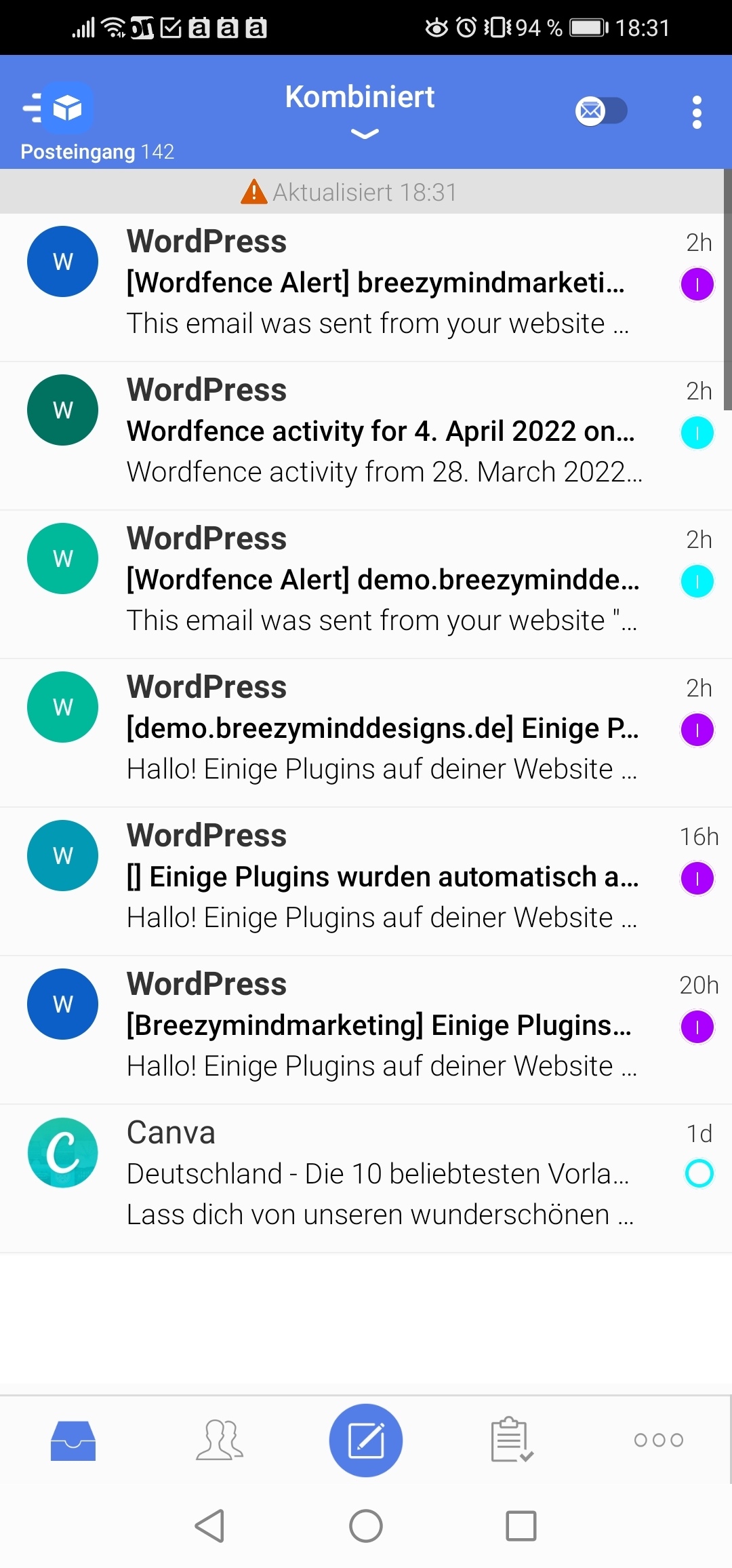Open the three-dot overflow menu
732x1568 pixels.
696,112
